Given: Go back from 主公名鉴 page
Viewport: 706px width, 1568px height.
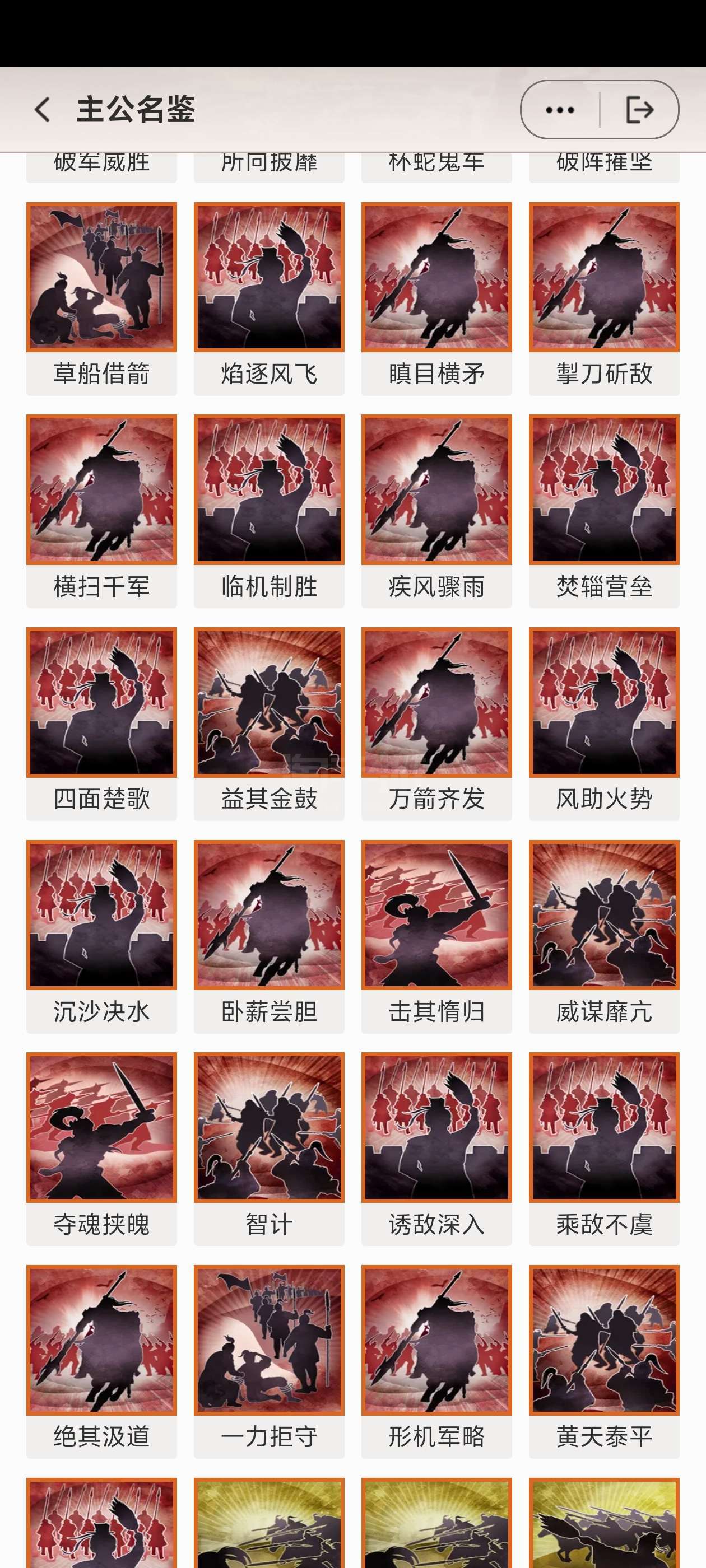Looking at the screenshot, I should 42,110.
